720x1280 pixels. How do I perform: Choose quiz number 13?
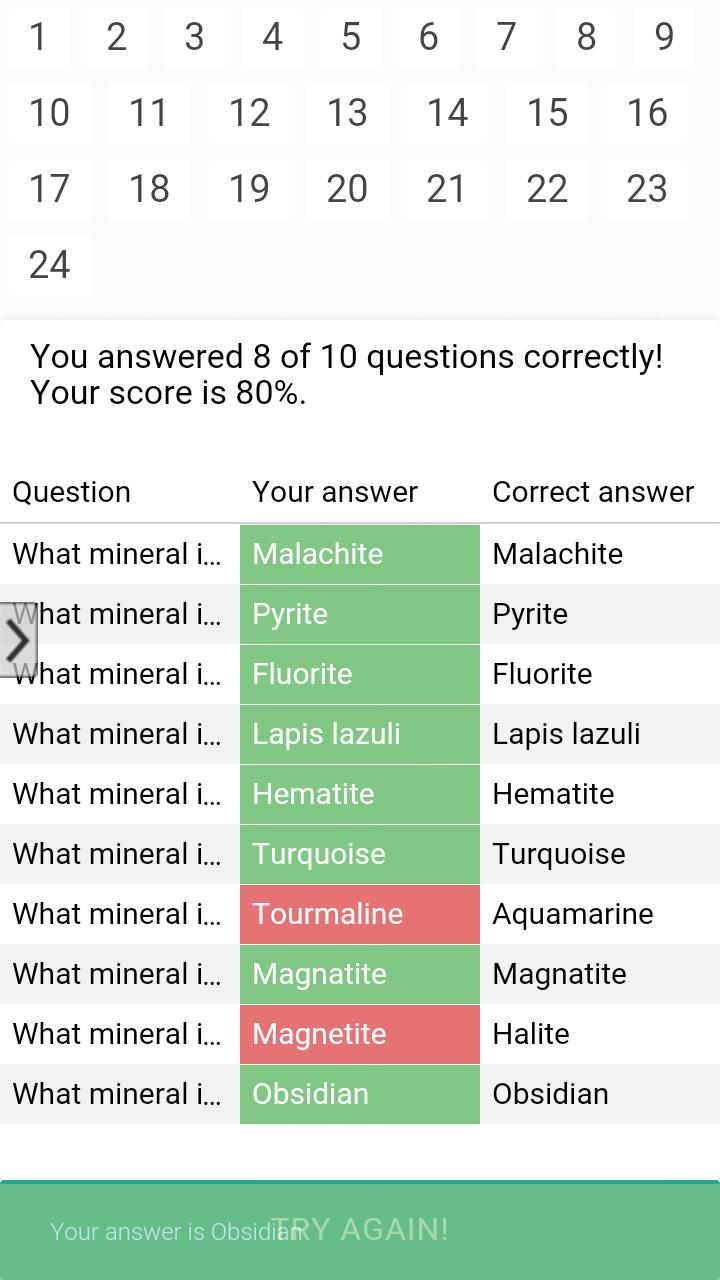point(347,113)
